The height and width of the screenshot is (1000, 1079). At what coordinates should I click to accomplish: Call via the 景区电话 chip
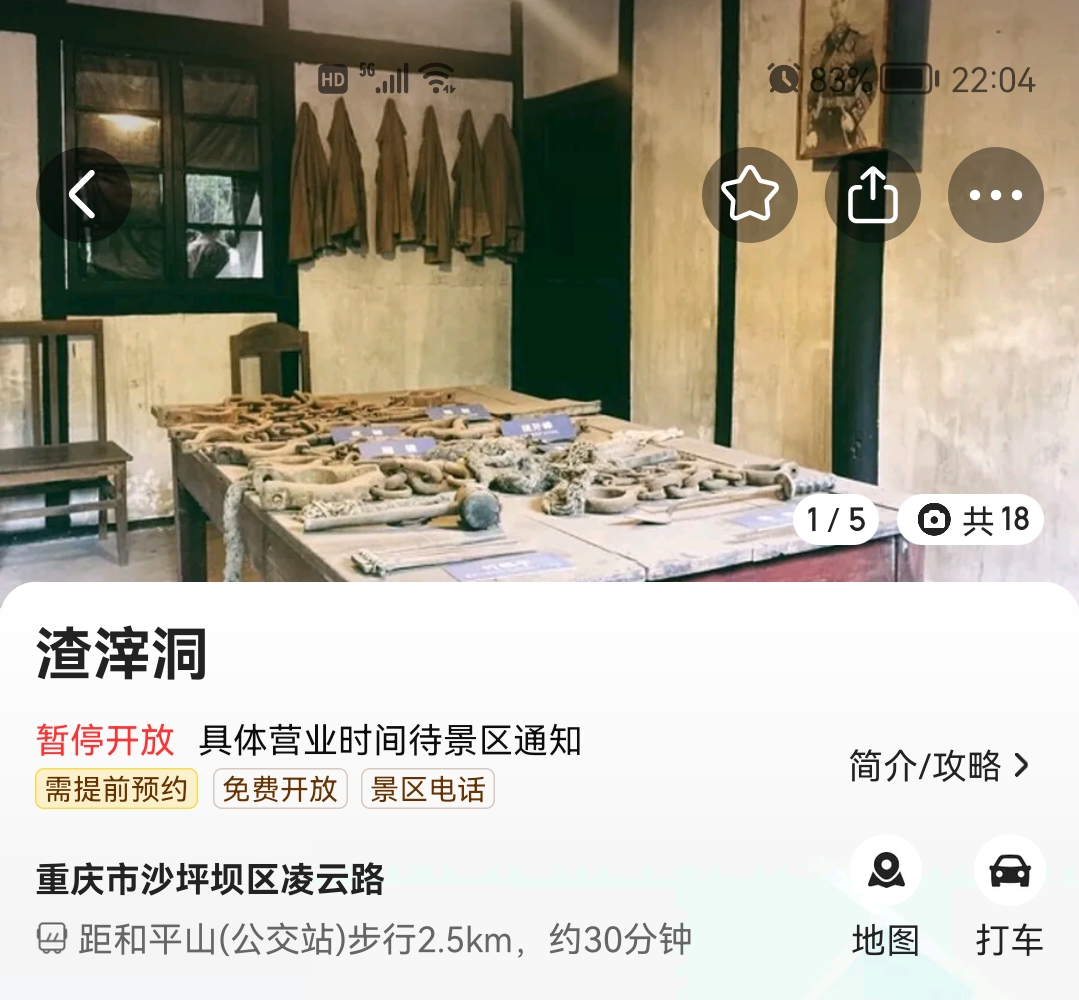click(x=428, y=789)
